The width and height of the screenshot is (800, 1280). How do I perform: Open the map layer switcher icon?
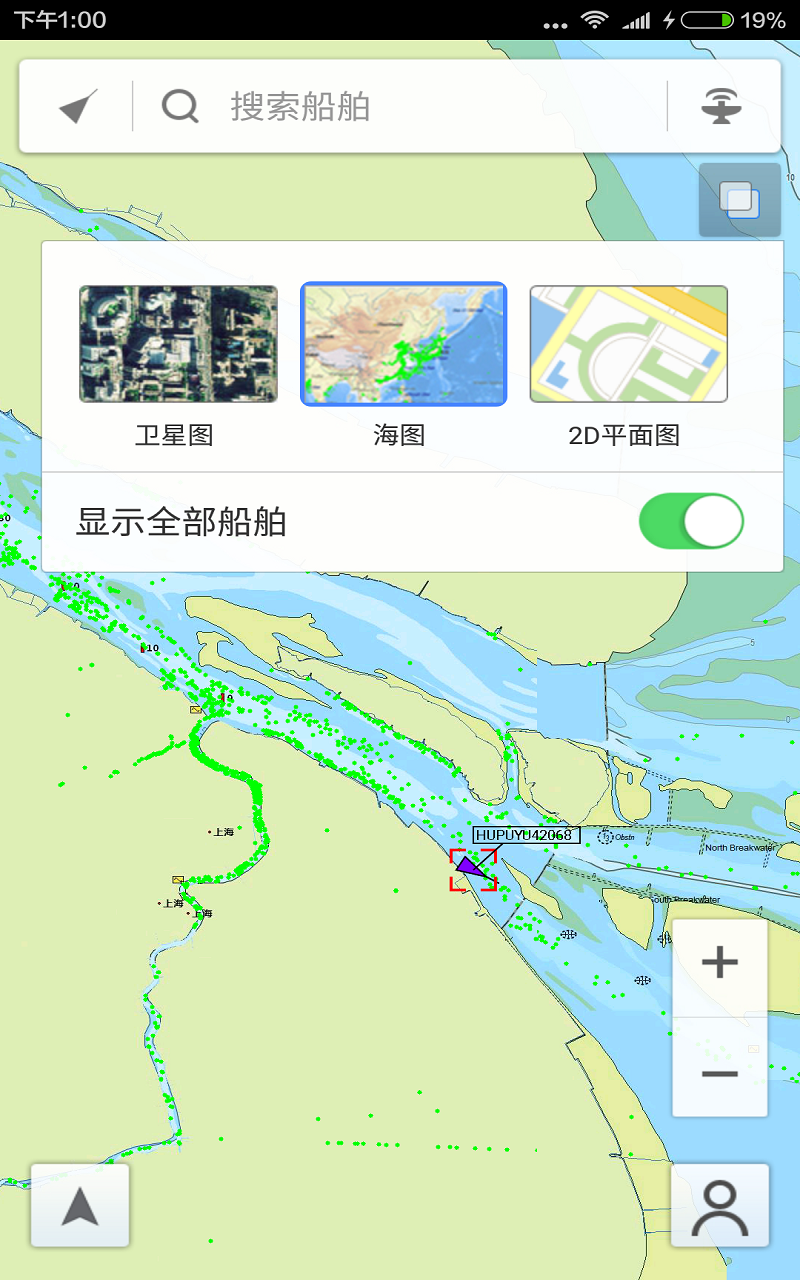click(738, 199)
